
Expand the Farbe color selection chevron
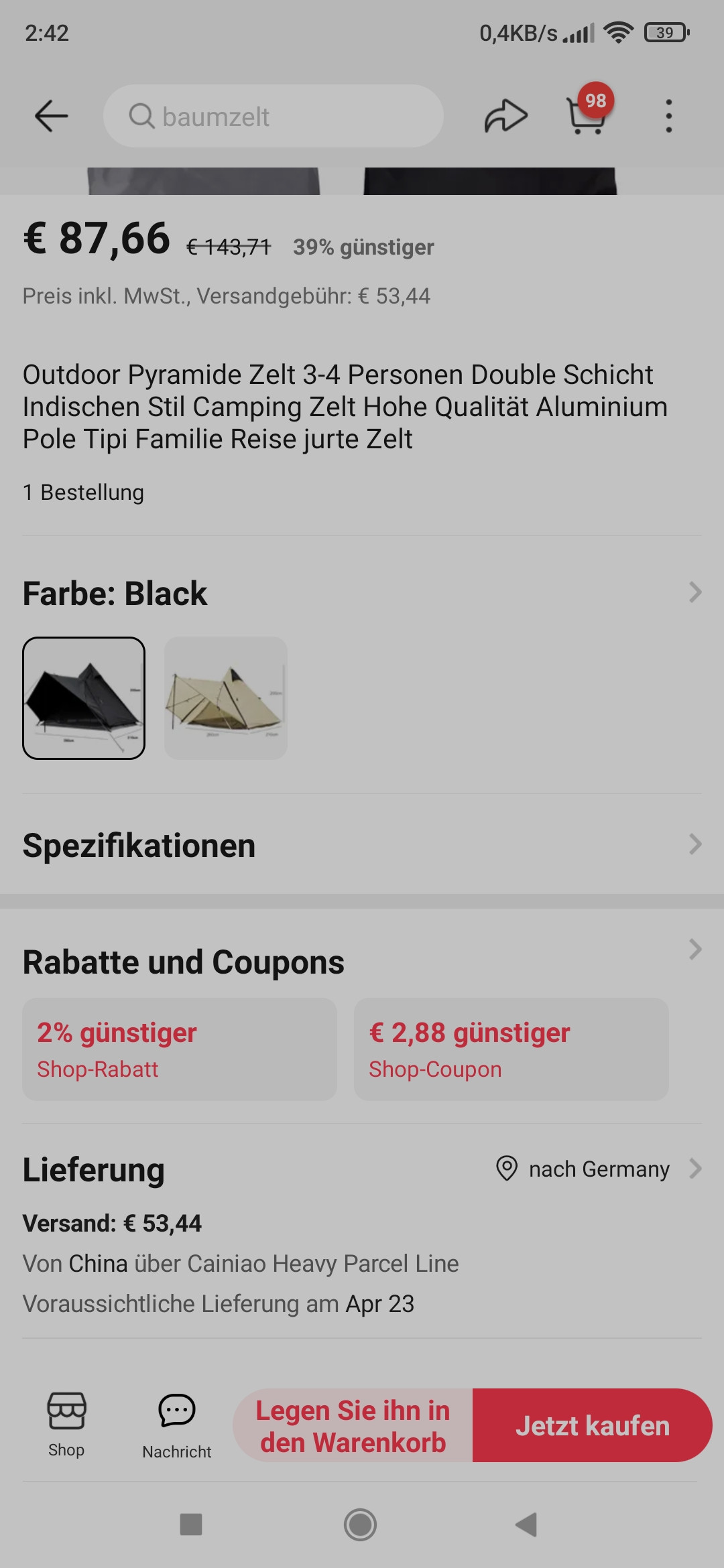(x=695, y=592)
